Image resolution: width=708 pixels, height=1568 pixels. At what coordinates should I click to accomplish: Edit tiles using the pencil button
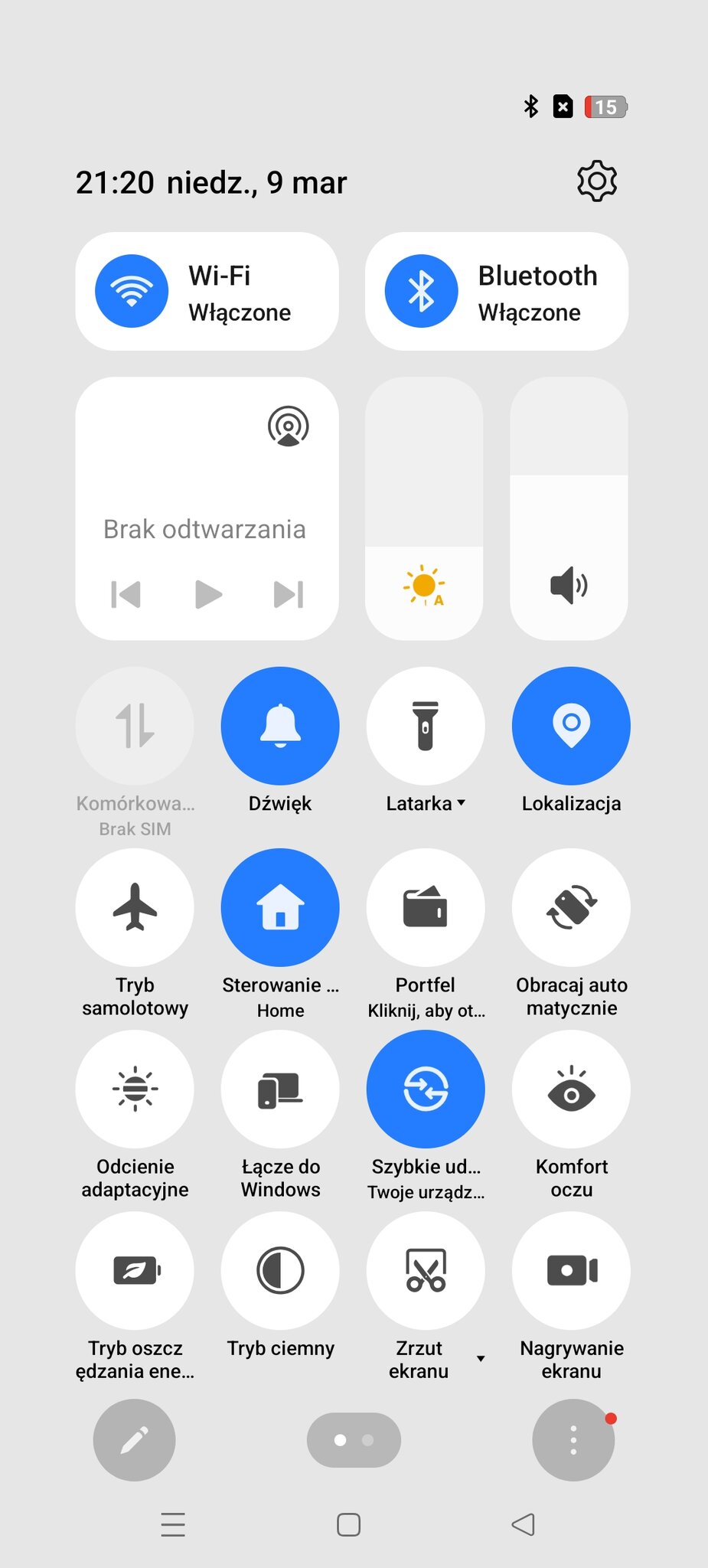(134, 1440)
